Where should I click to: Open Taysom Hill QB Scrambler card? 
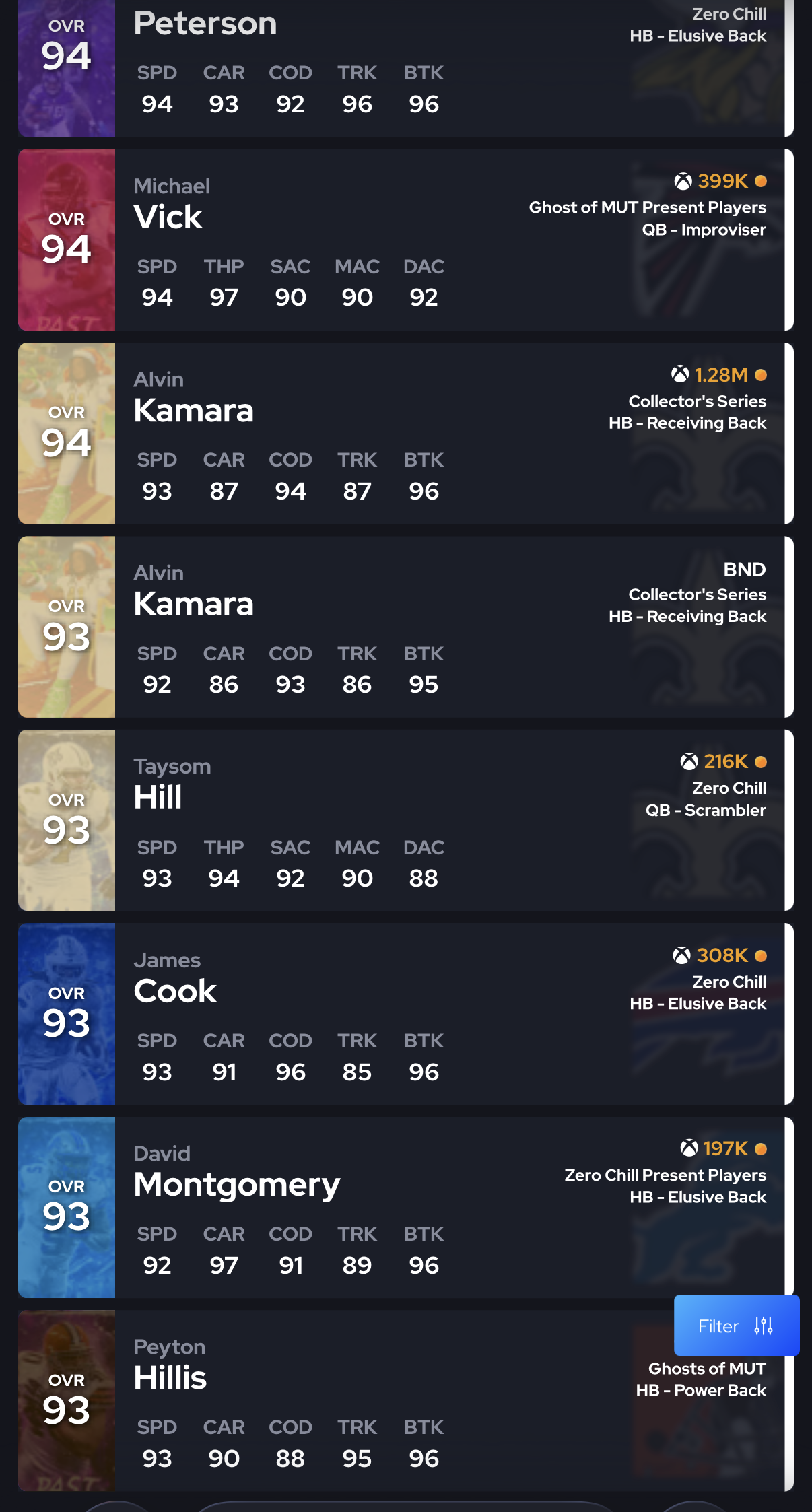click(x=404, y=820)
